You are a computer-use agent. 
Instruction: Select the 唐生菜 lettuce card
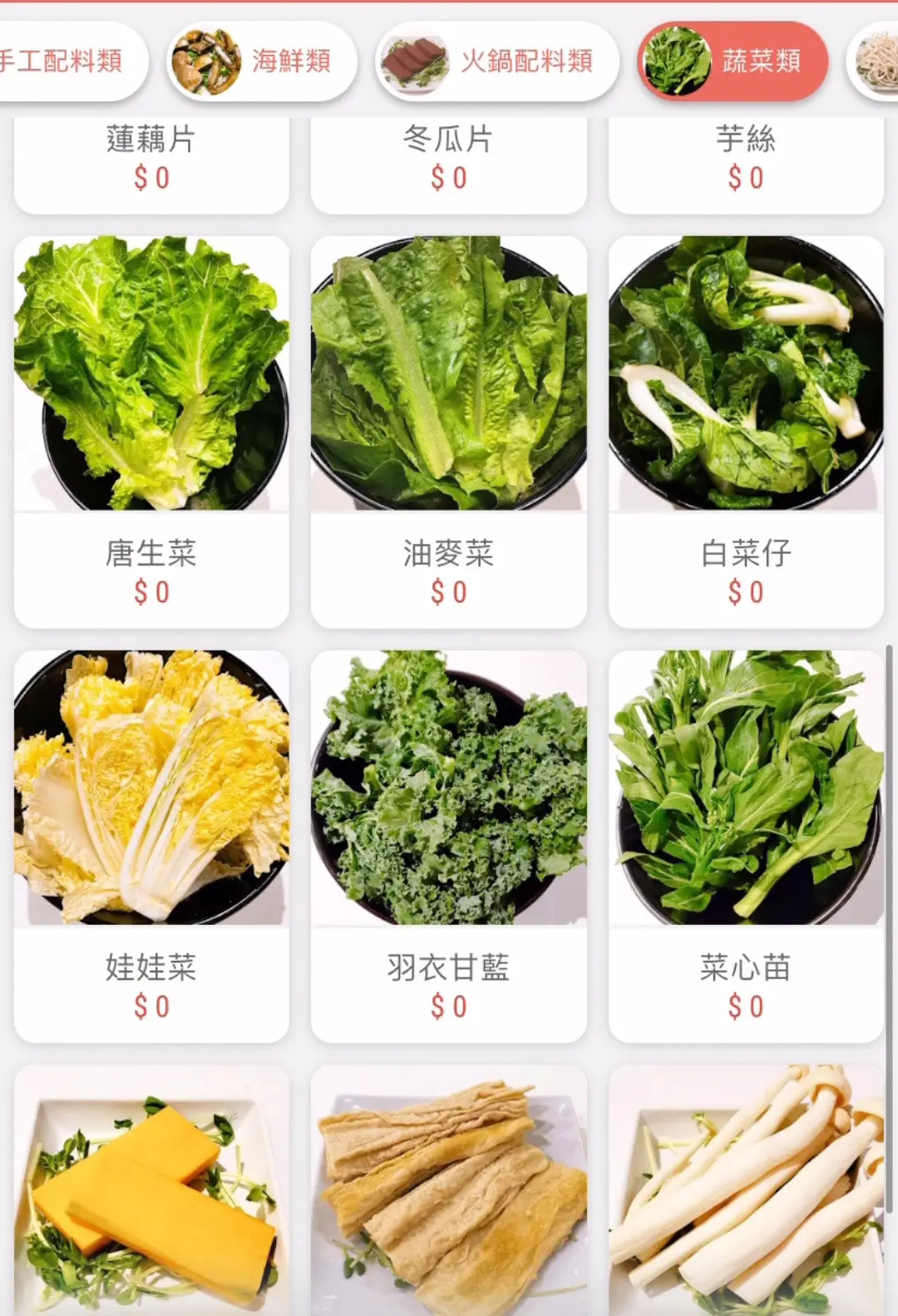(151, 431)
